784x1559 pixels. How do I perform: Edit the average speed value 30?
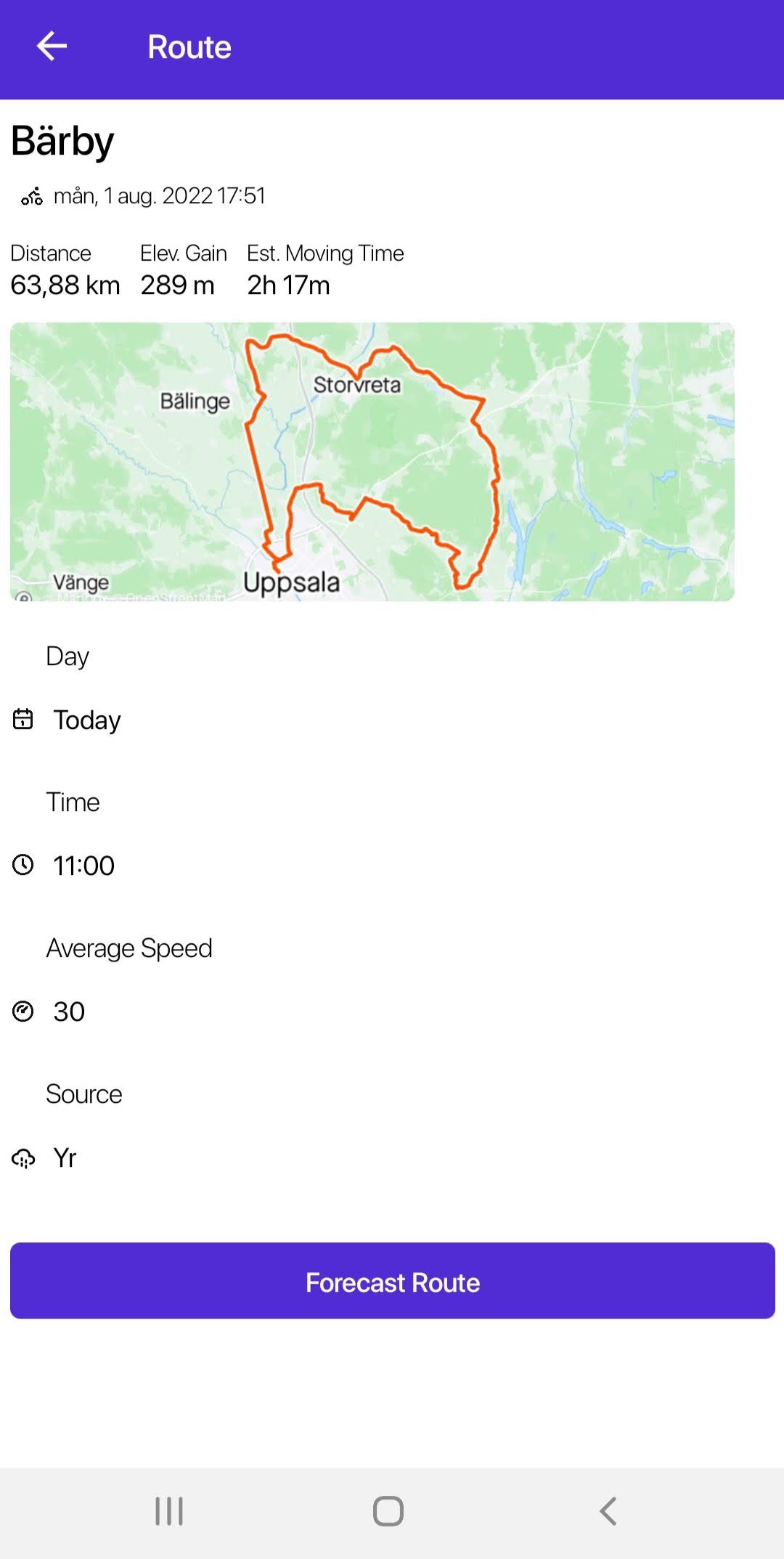point(69,1011)
